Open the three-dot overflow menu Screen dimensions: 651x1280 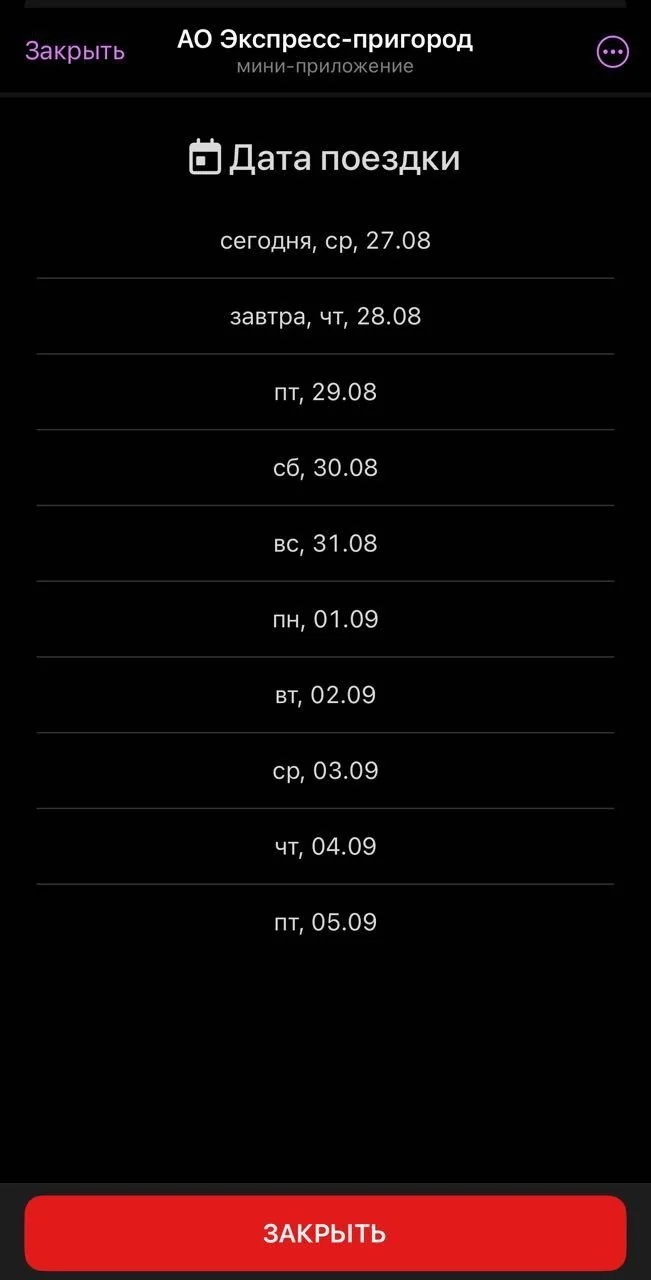pyautogui.click(x=612, y=52)
